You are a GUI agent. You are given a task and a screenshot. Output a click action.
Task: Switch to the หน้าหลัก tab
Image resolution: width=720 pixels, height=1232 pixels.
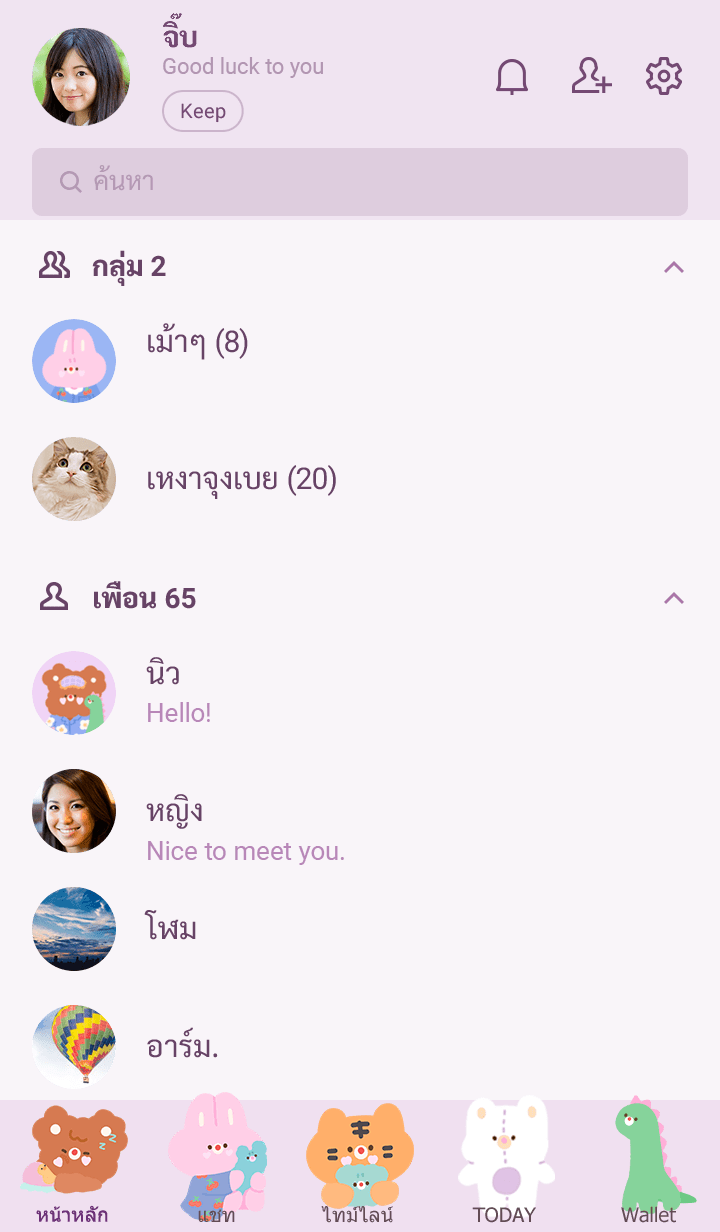click(x=72, y=1166)
